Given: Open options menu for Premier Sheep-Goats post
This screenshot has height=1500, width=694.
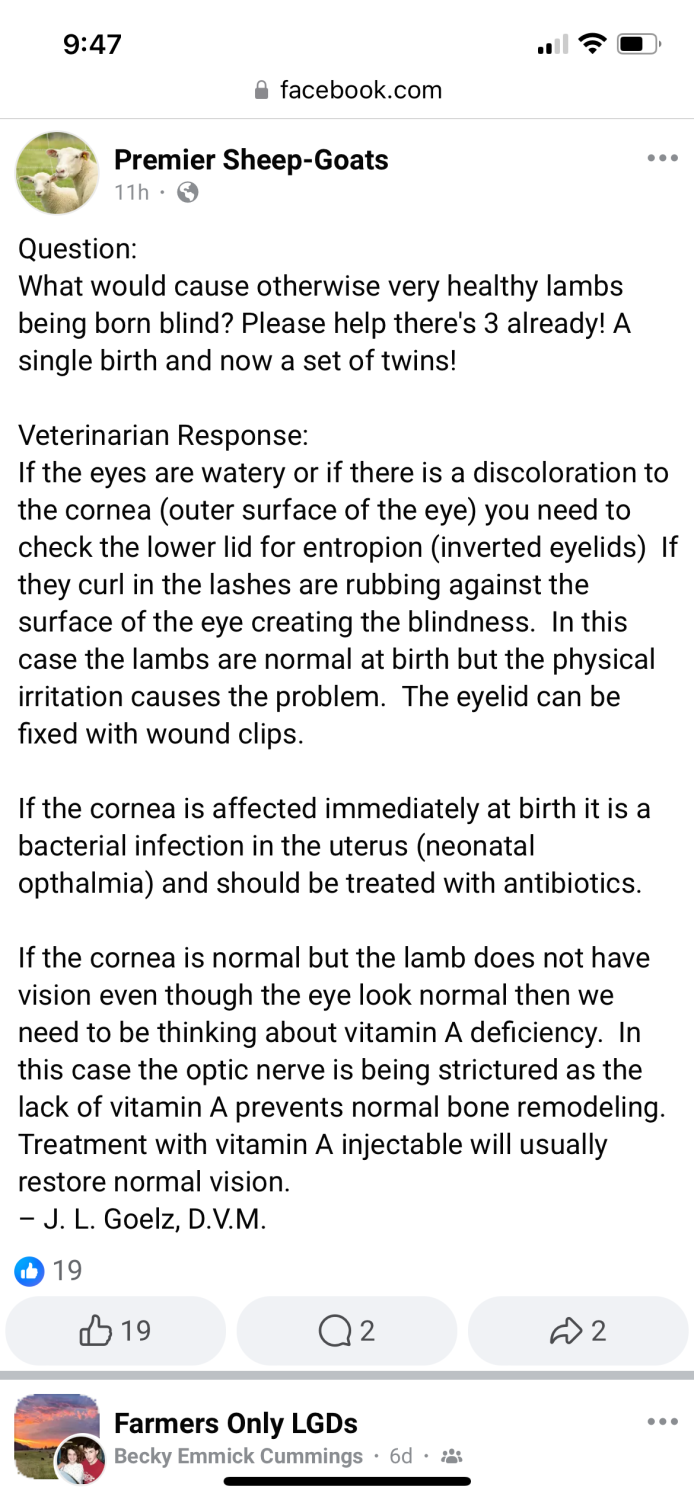Looking at the screenshot, I should click(662, 158).
